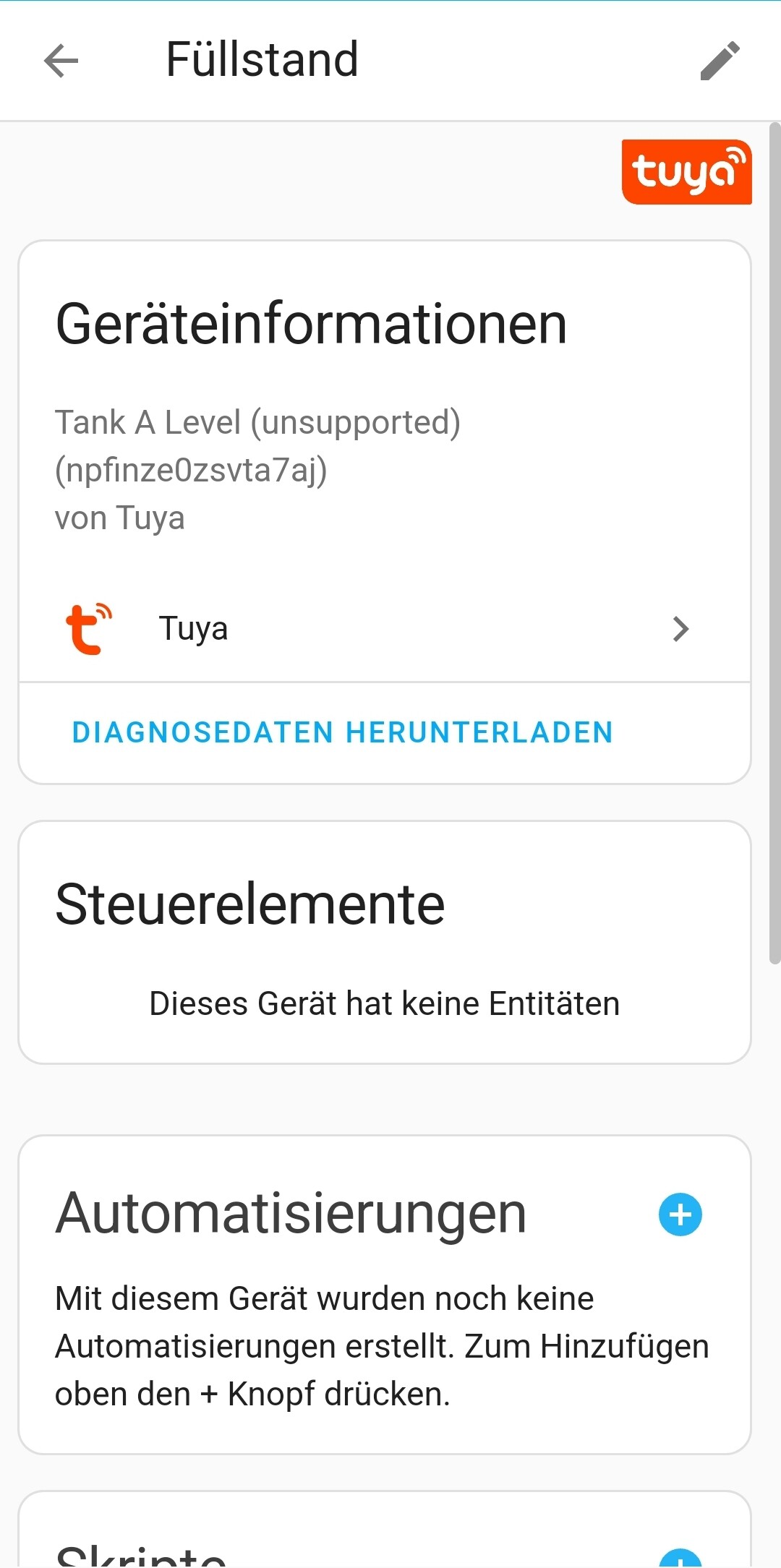Edit device name with pencil icon

pyautogui.click(x=720, y=60)
